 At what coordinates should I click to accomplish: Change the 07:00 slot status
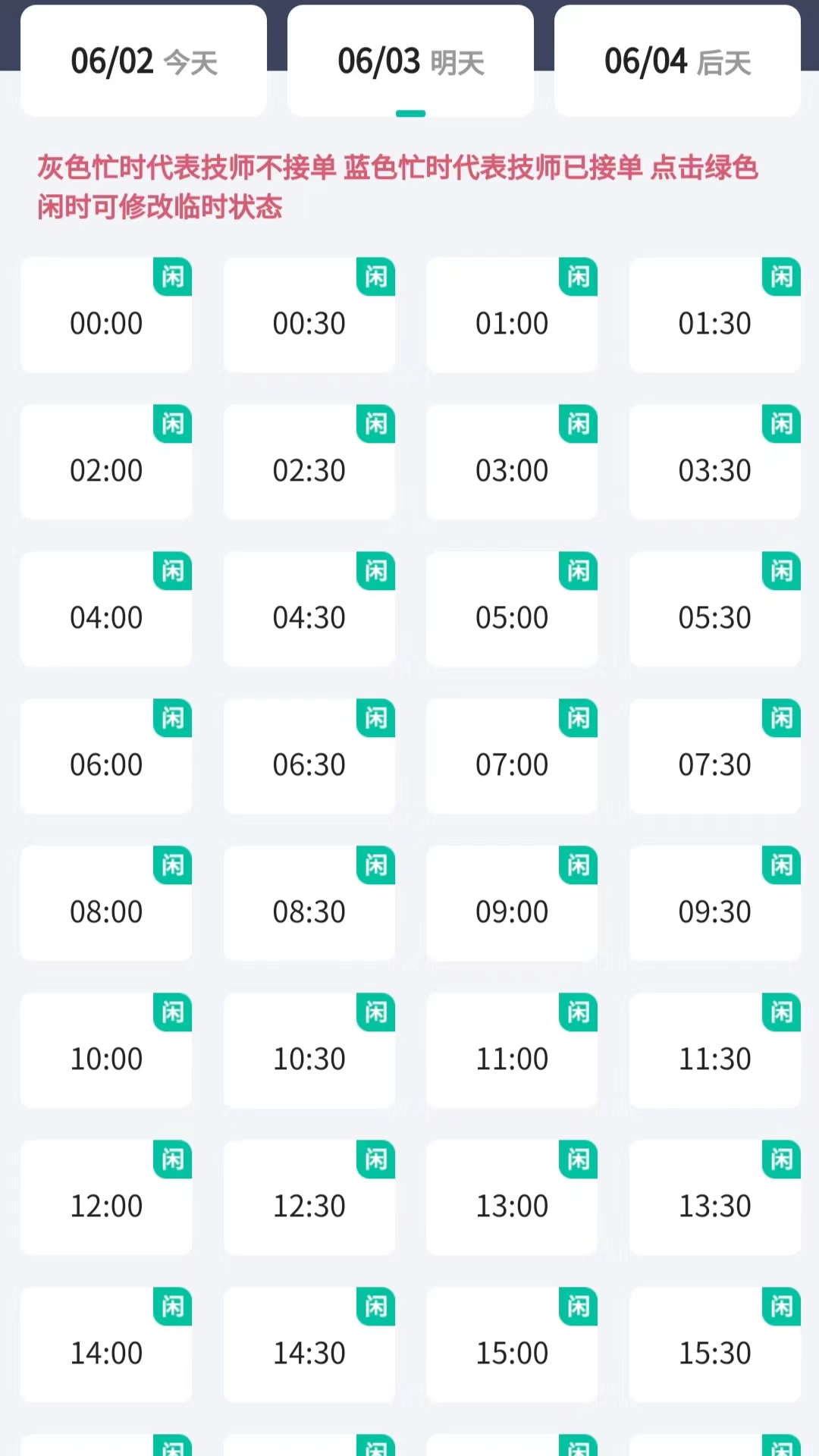tap(512, 757)
